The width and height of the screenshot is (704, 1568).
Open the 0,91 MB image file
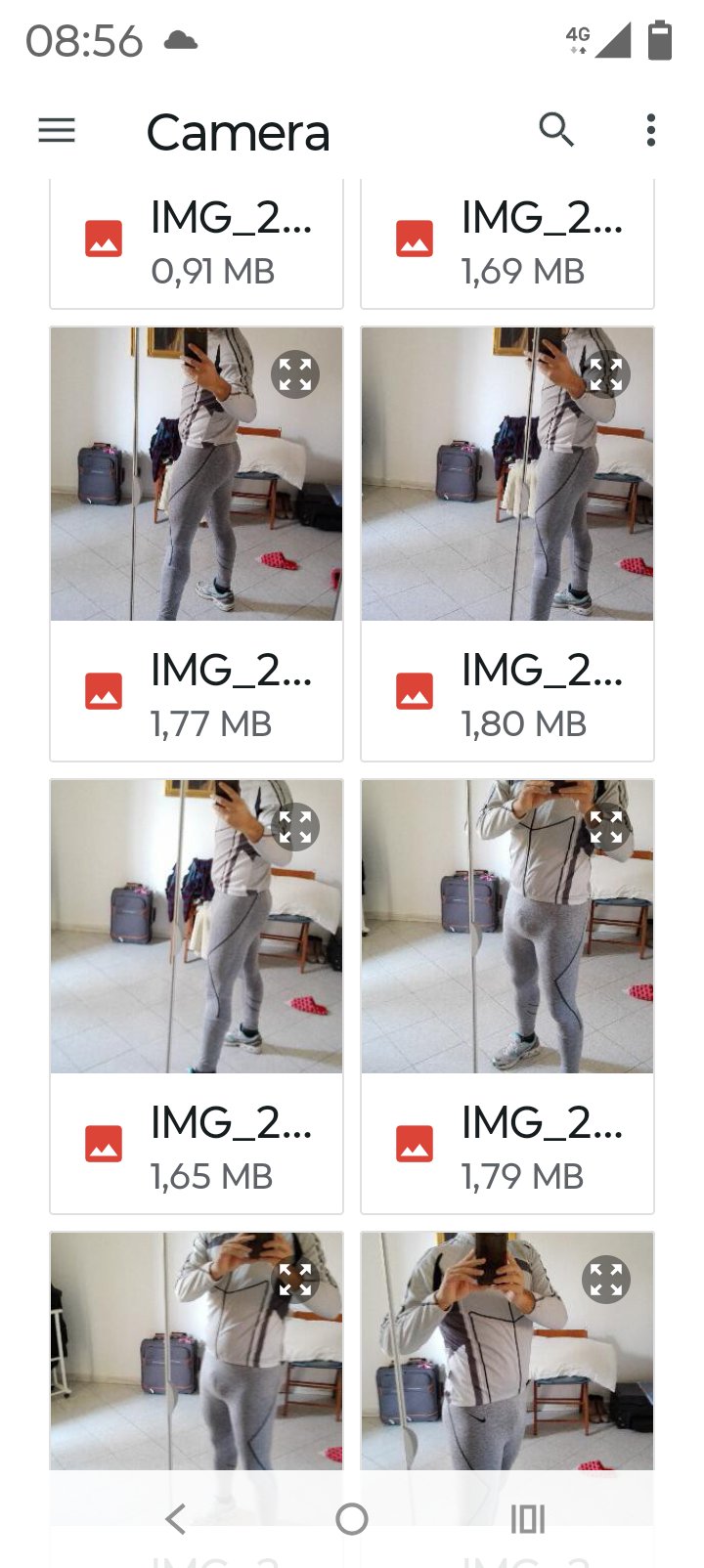point(197,243)
